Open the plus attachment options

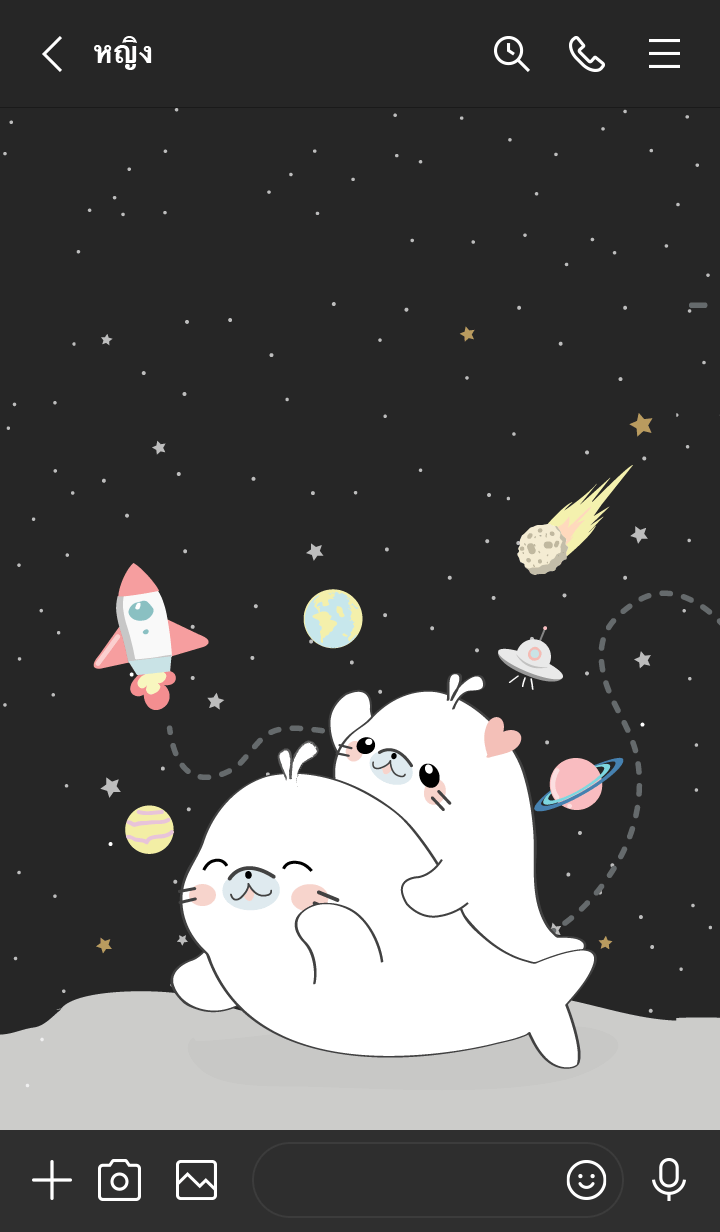(52, 1180)
